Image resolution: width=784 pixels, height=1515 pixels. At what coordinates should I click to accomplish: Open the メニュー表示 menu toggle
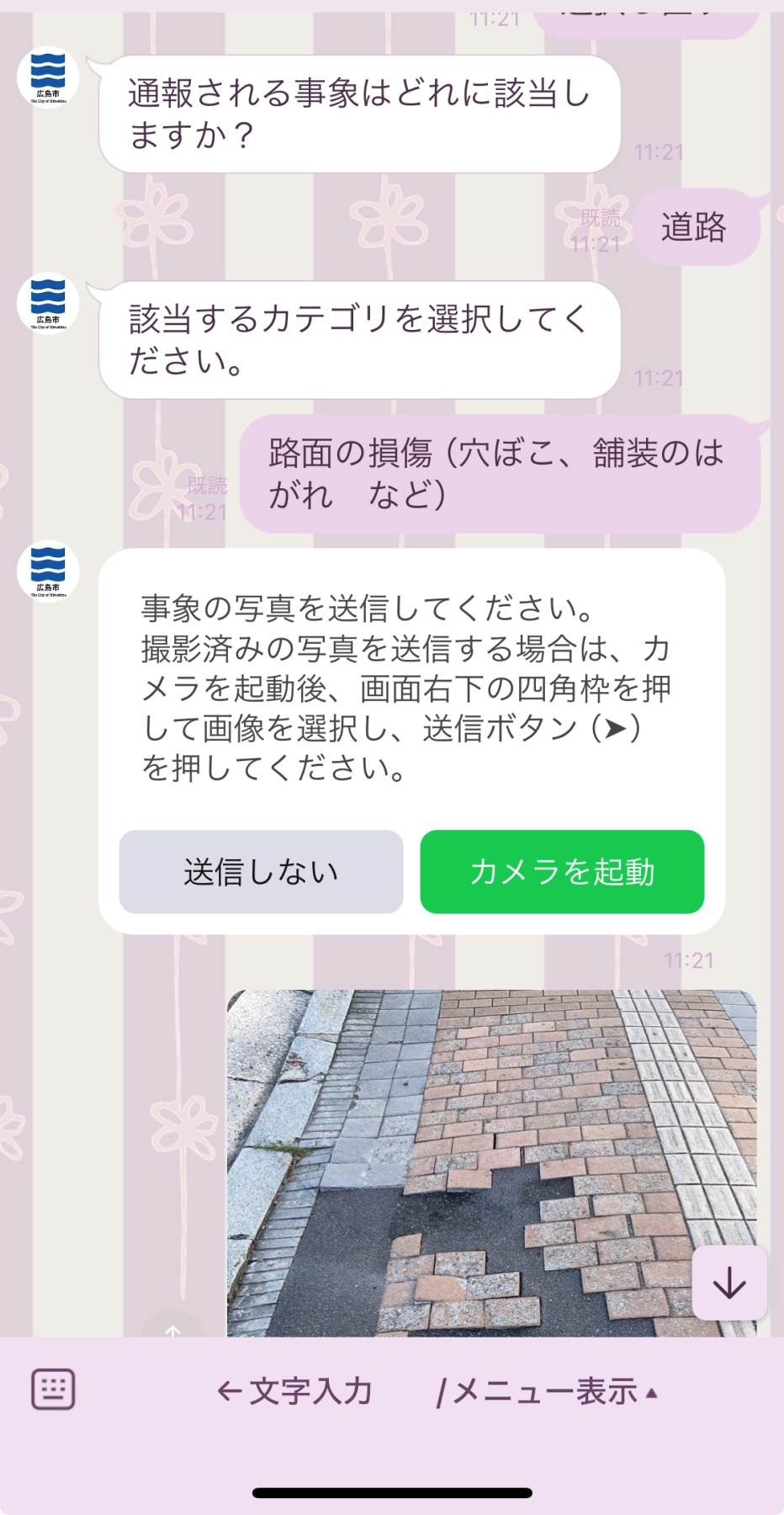coord(547,1392)
